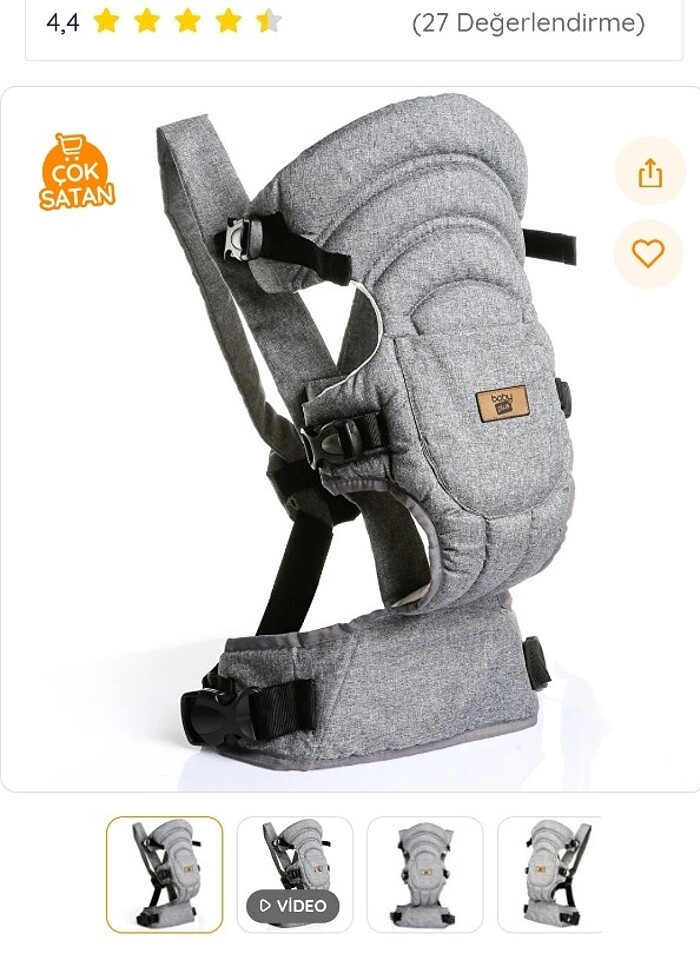
Task: Share this baby carrier product
Action: [x=650, y=172]
